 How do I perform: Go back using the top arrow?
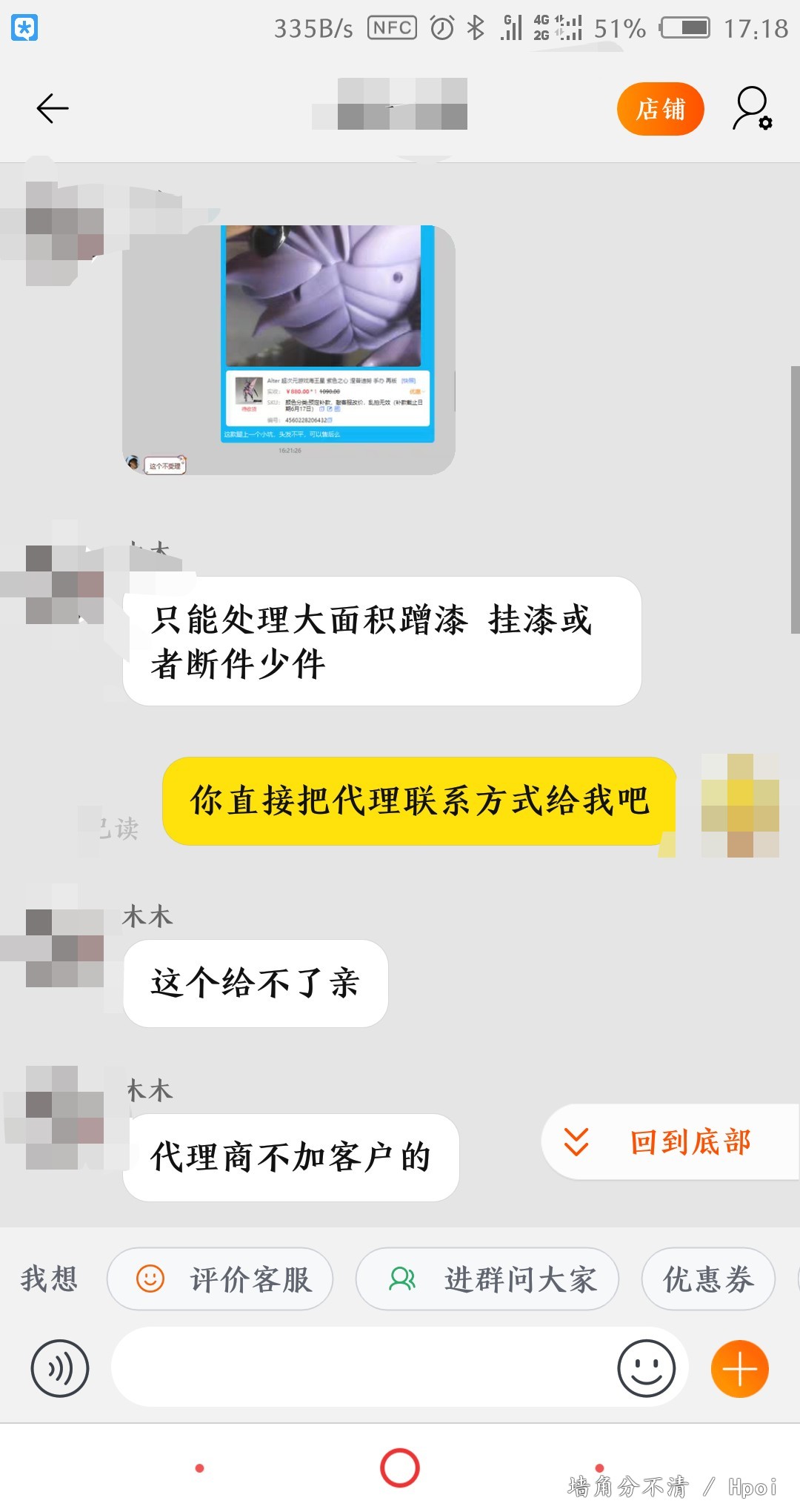click(x=53, y=108)
